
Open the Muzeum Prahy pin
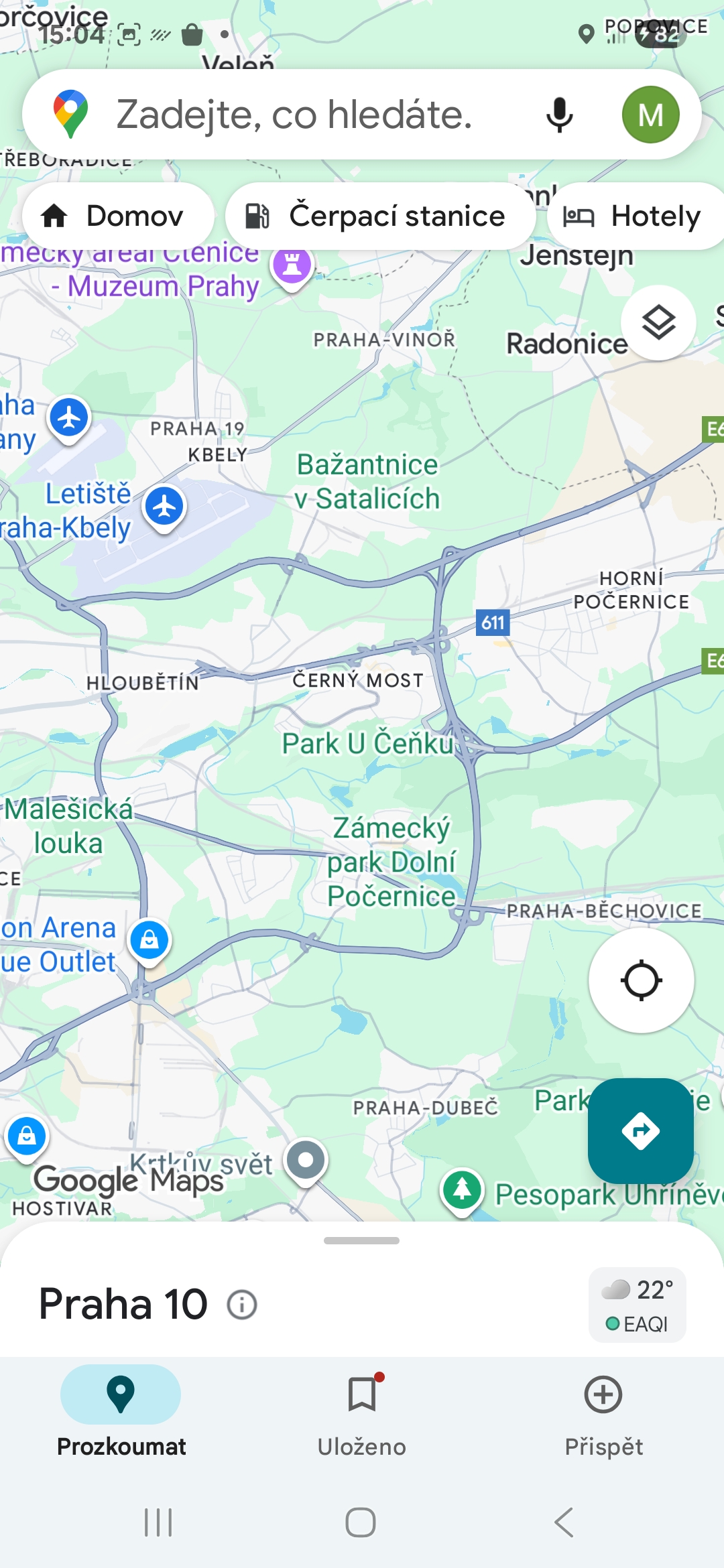click(x=292, y=267)
